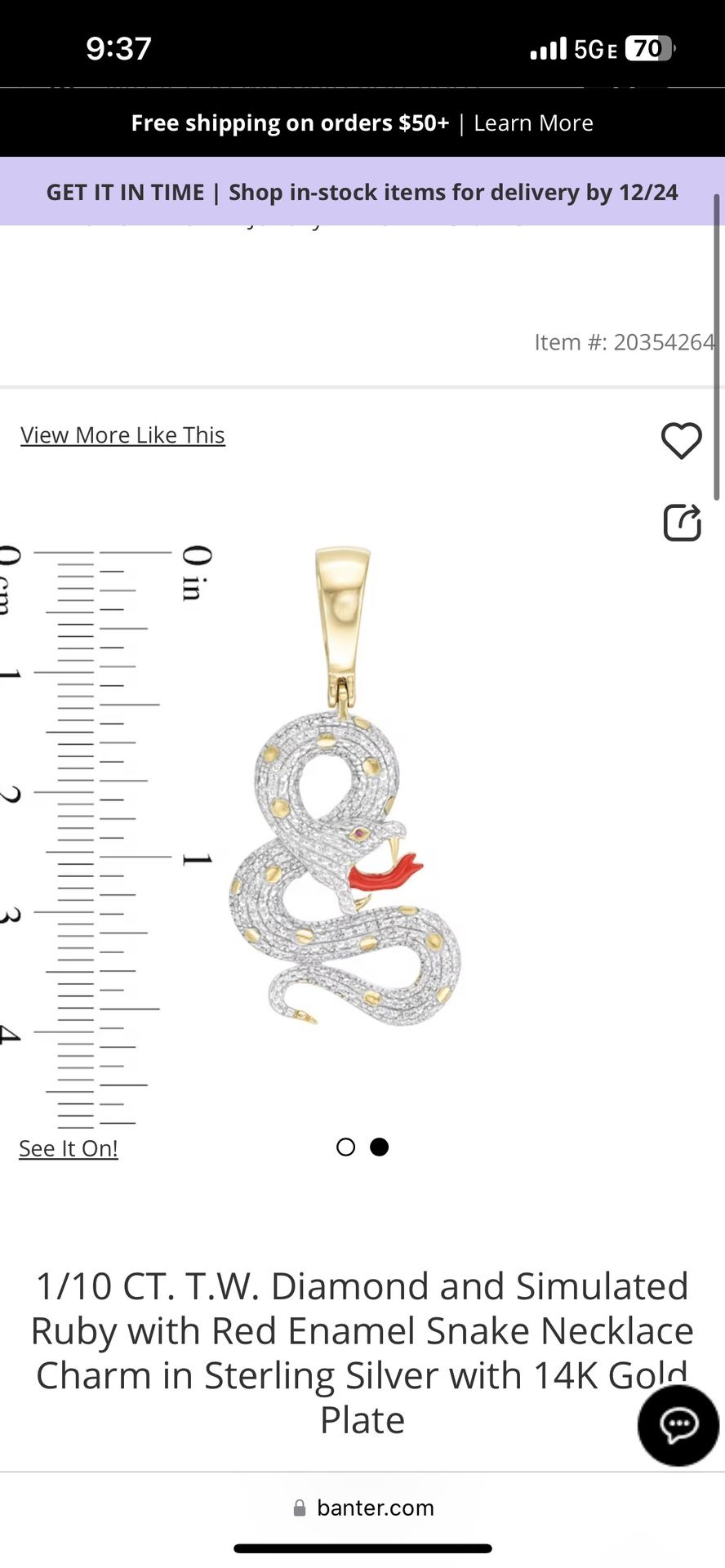
Task: Tap the battery level indicator
Action: click(x=647, y=48)
